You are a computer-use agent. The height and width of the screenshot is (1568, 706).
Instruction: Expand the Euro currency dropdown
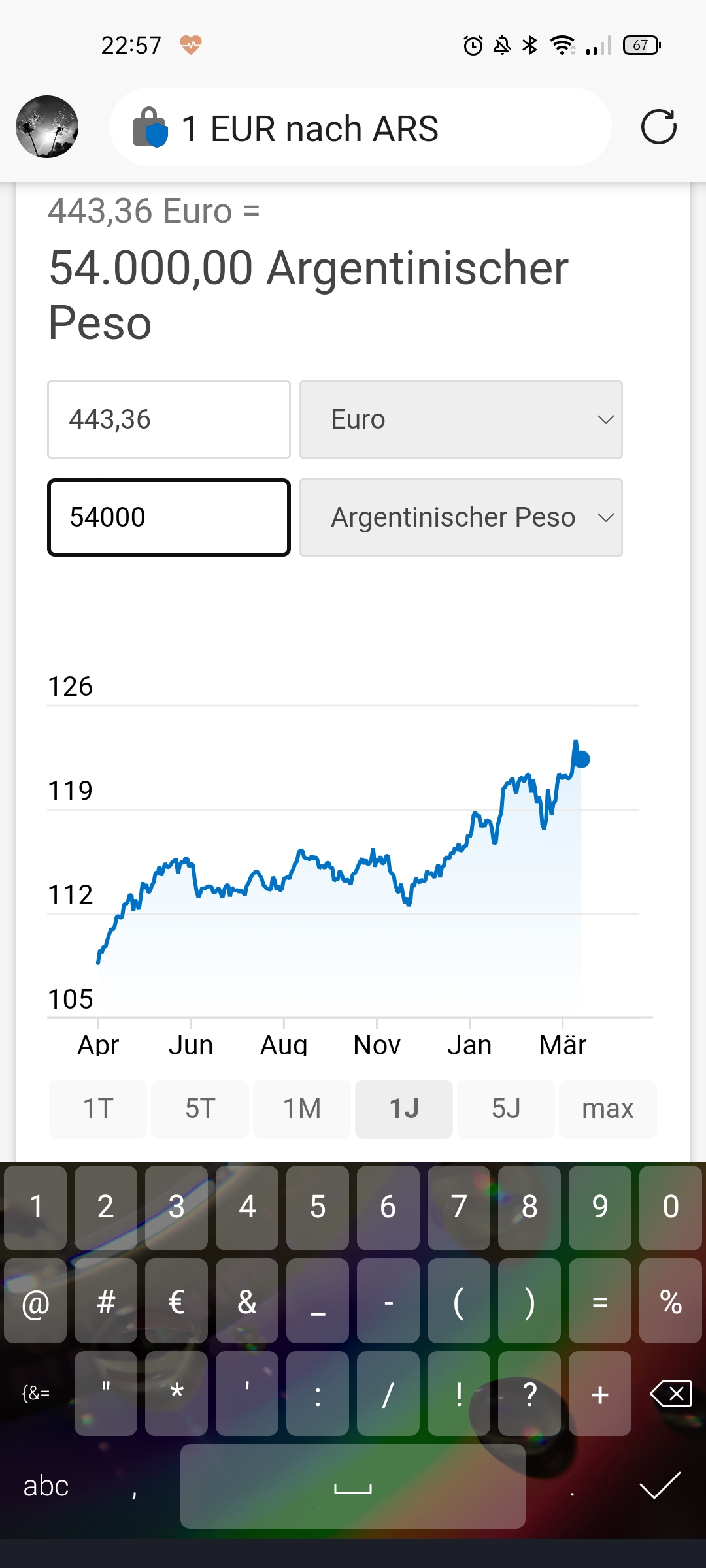461,419
